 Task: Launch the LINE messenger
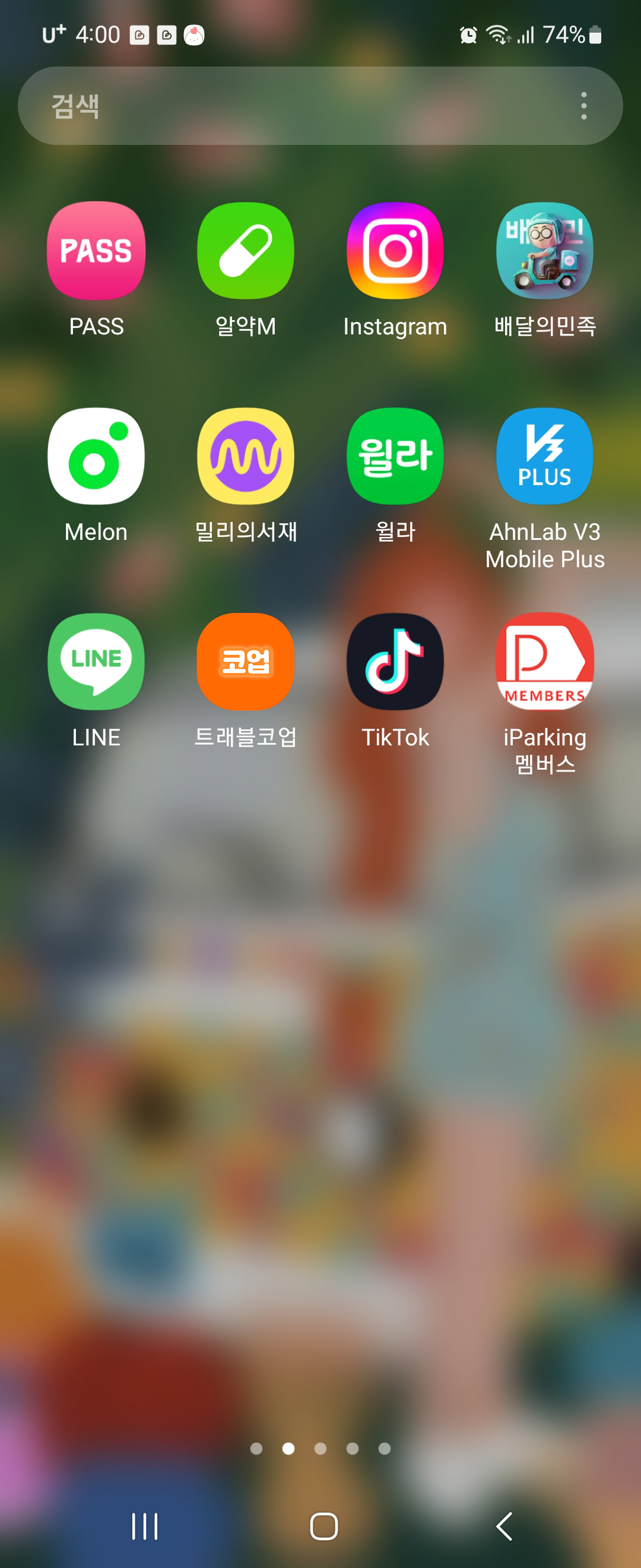click(x=96, y=662)
